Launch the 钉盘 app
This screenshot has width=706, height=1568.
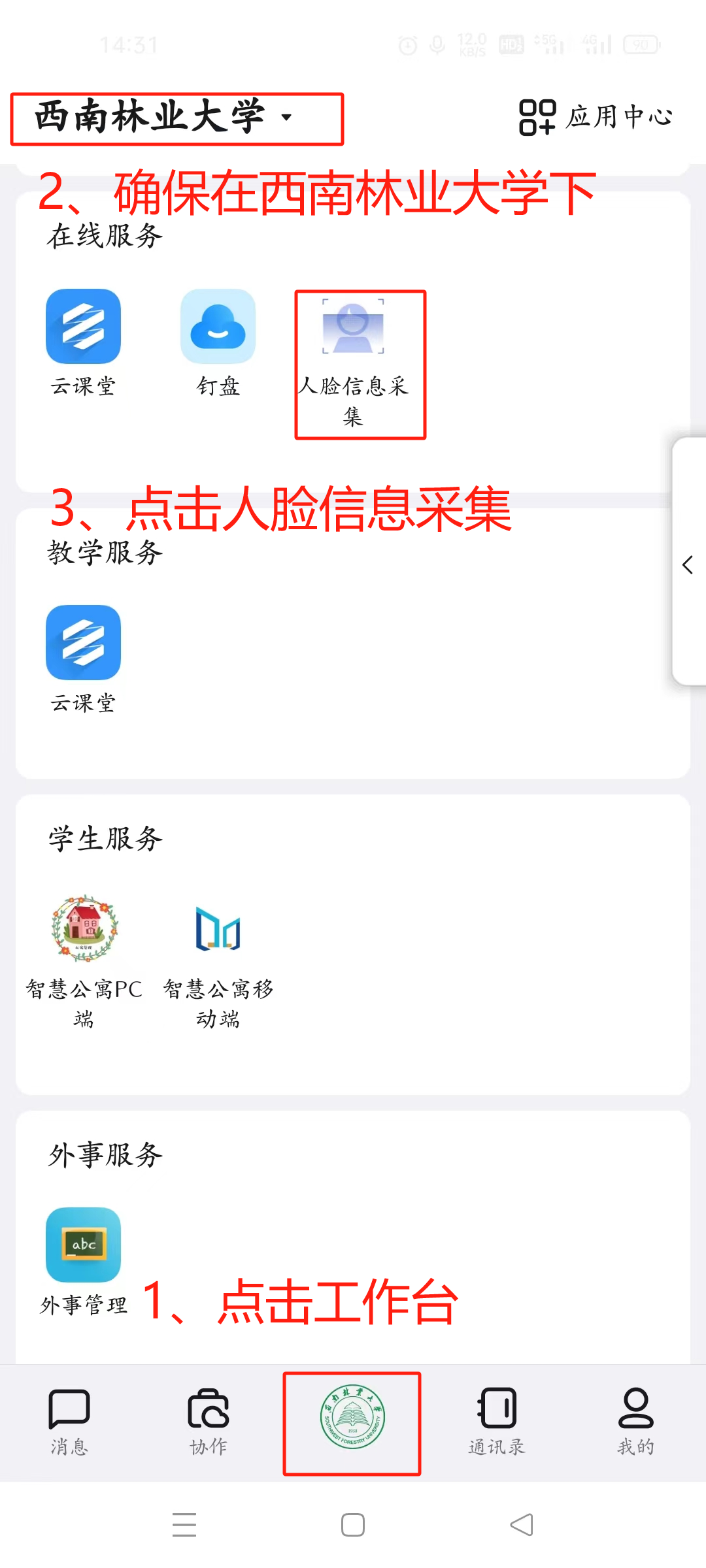(218, 327)
